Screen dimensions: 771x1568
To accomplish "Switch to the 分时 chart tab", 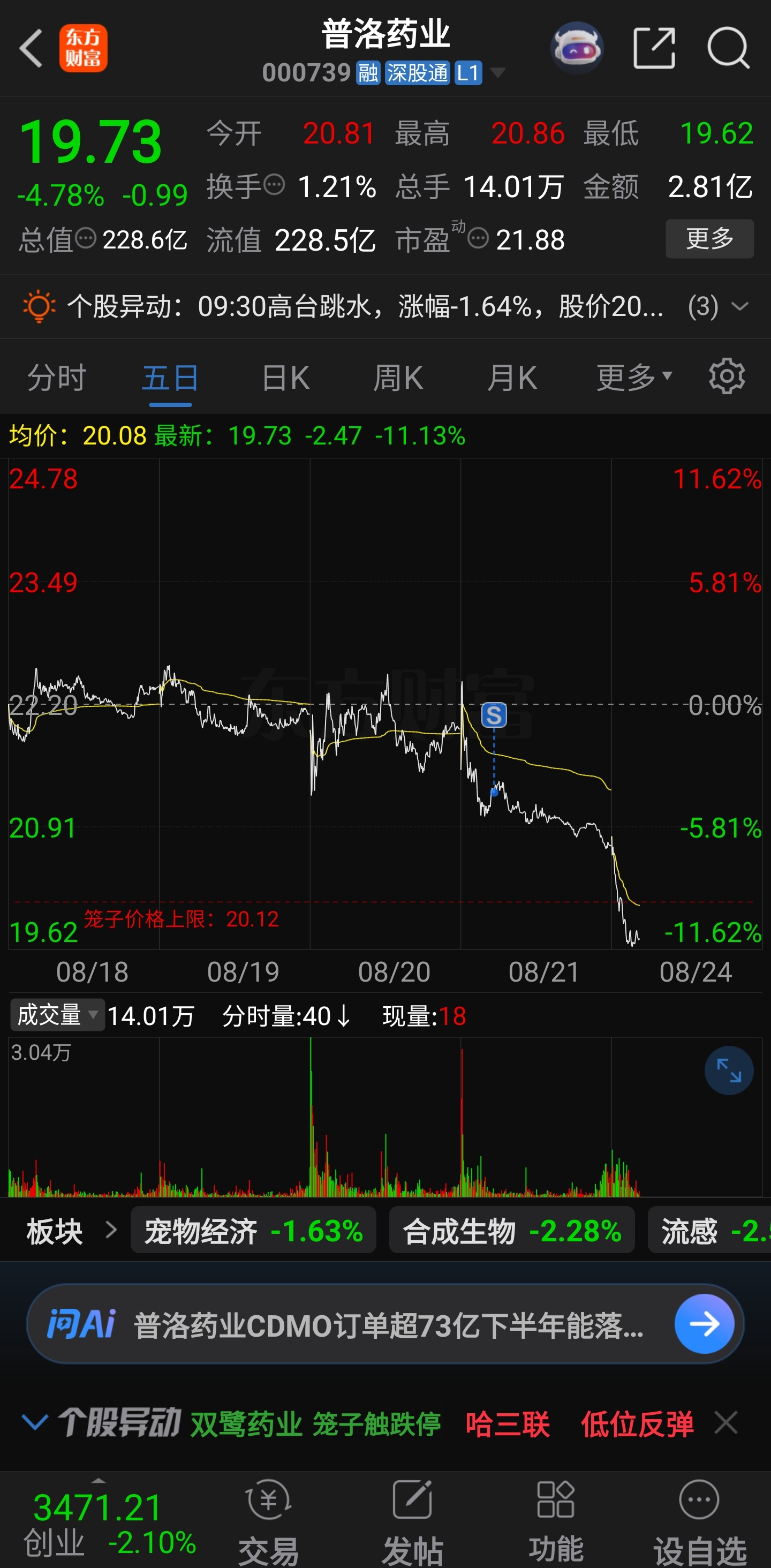I will pyautogui.click(x=57, y=378).
